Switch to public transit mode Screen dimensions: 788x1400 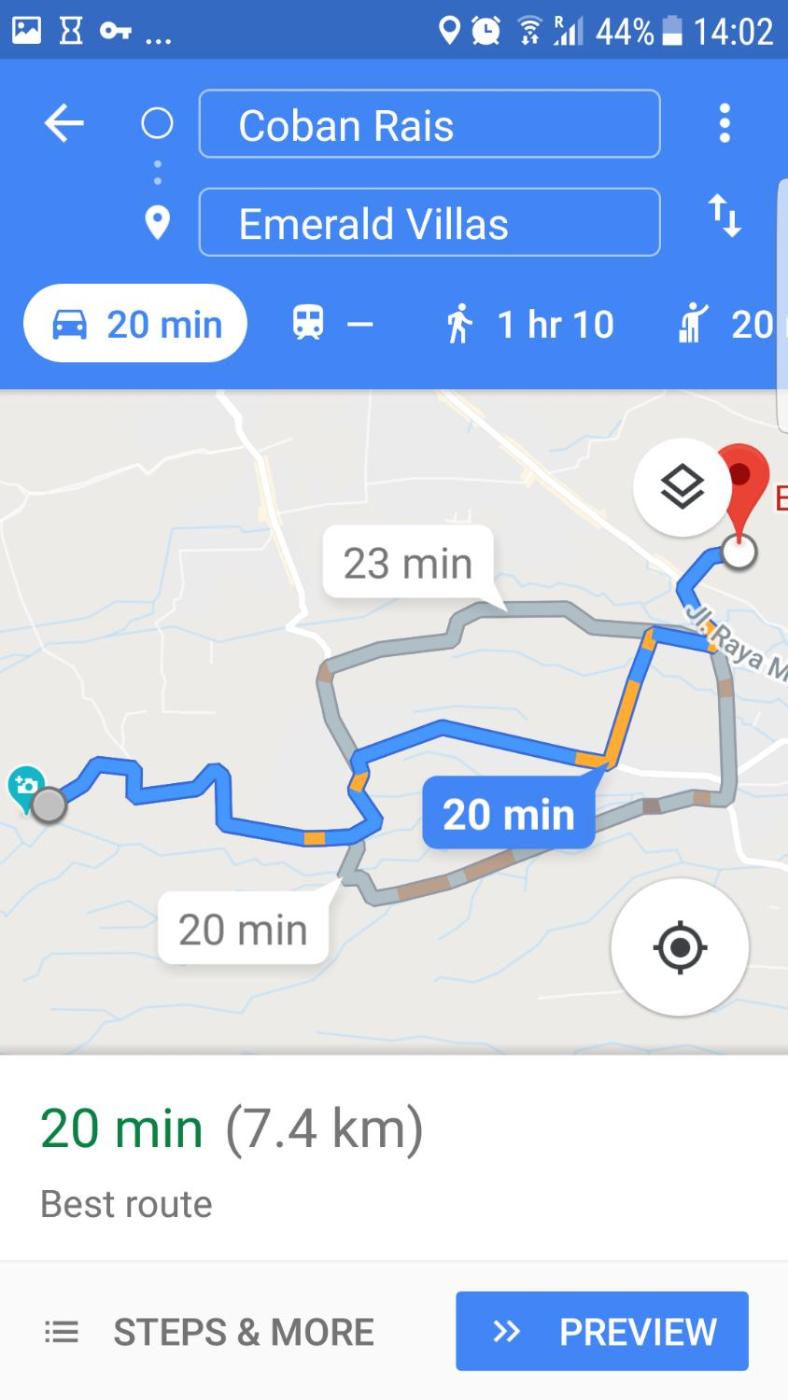[332, 324]
